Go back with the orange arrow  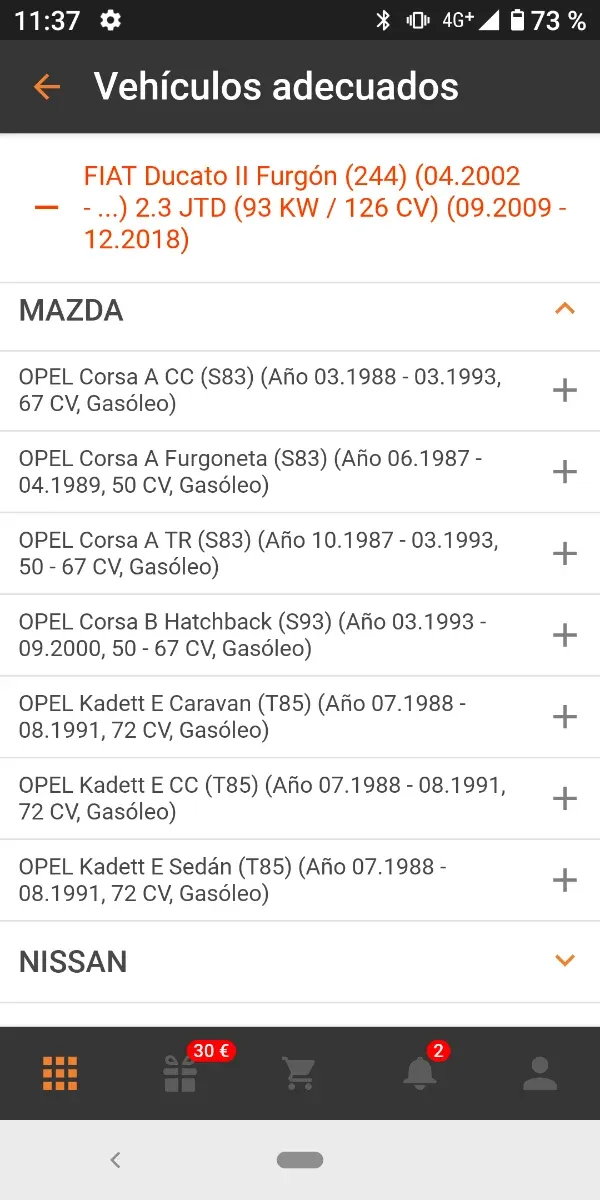(47, 87)
